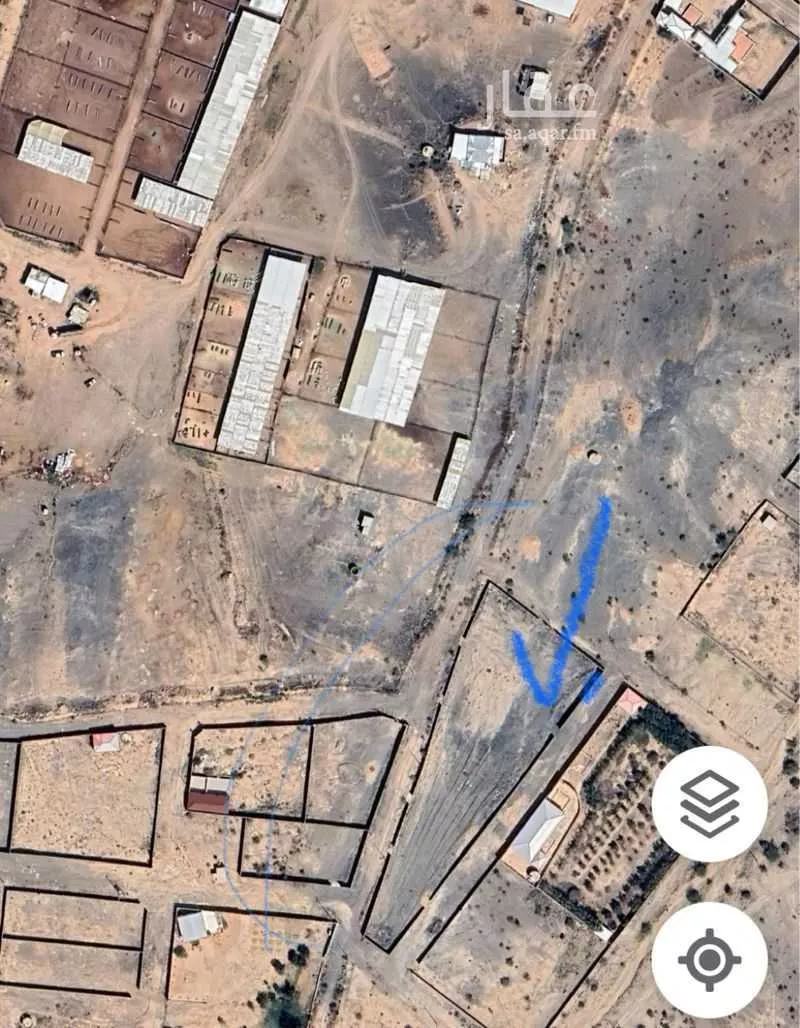
Task: Center the map on my location
Action: point(709,960)
